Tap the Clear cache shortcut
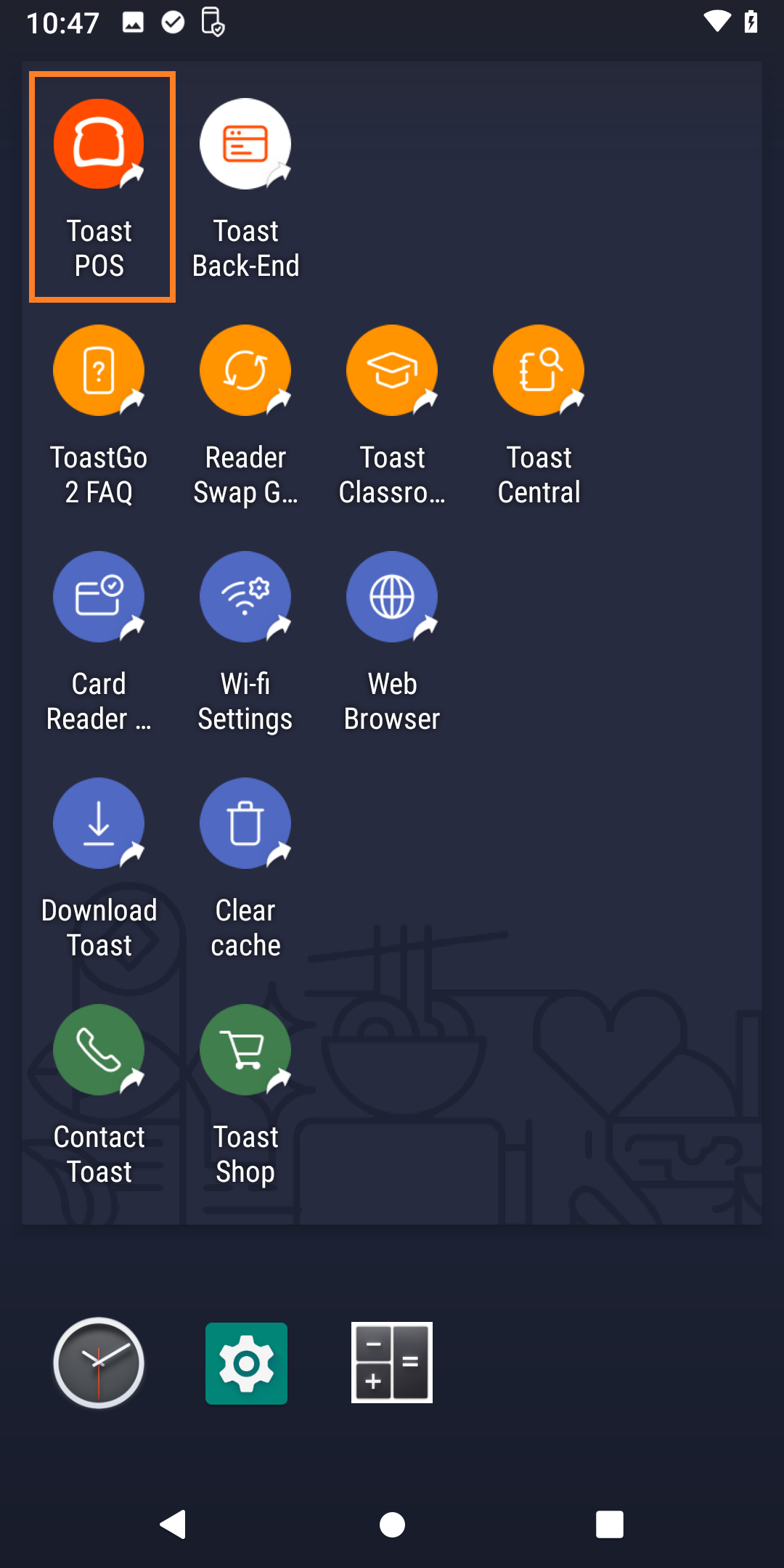 tap(245, 824)
